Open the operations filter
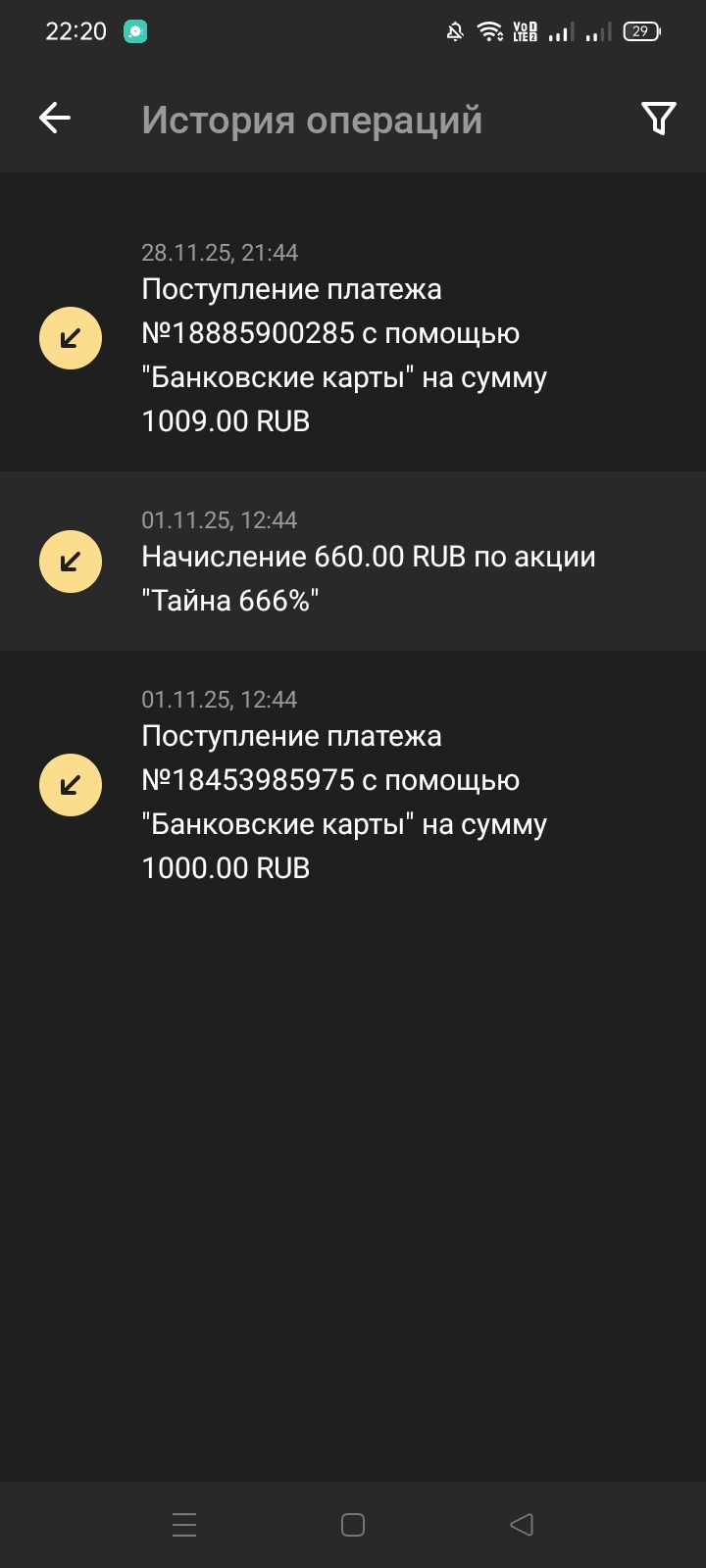Screen dimensions: 706x1568 point(658,119)
